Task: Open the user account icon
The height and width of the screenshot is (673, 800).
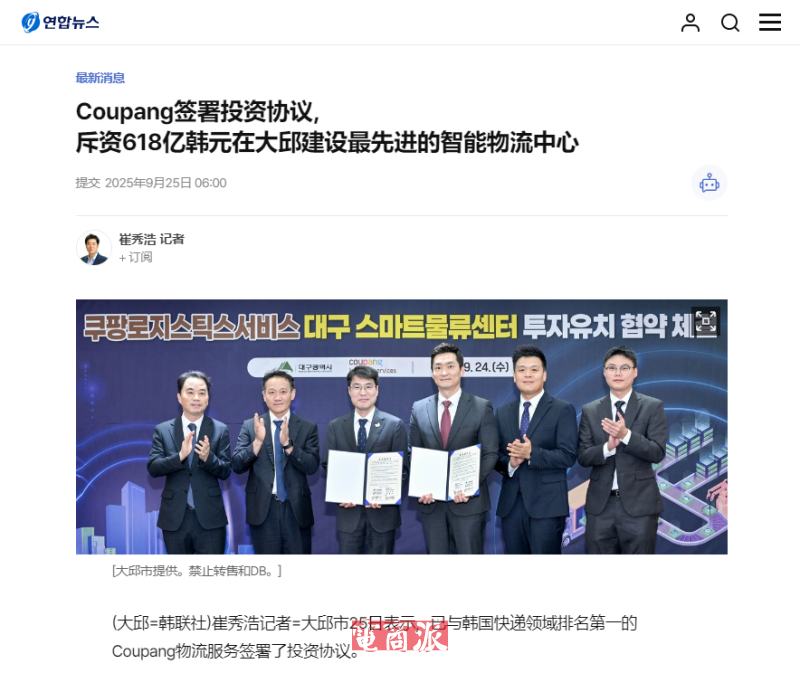Action: click(690, 22)
